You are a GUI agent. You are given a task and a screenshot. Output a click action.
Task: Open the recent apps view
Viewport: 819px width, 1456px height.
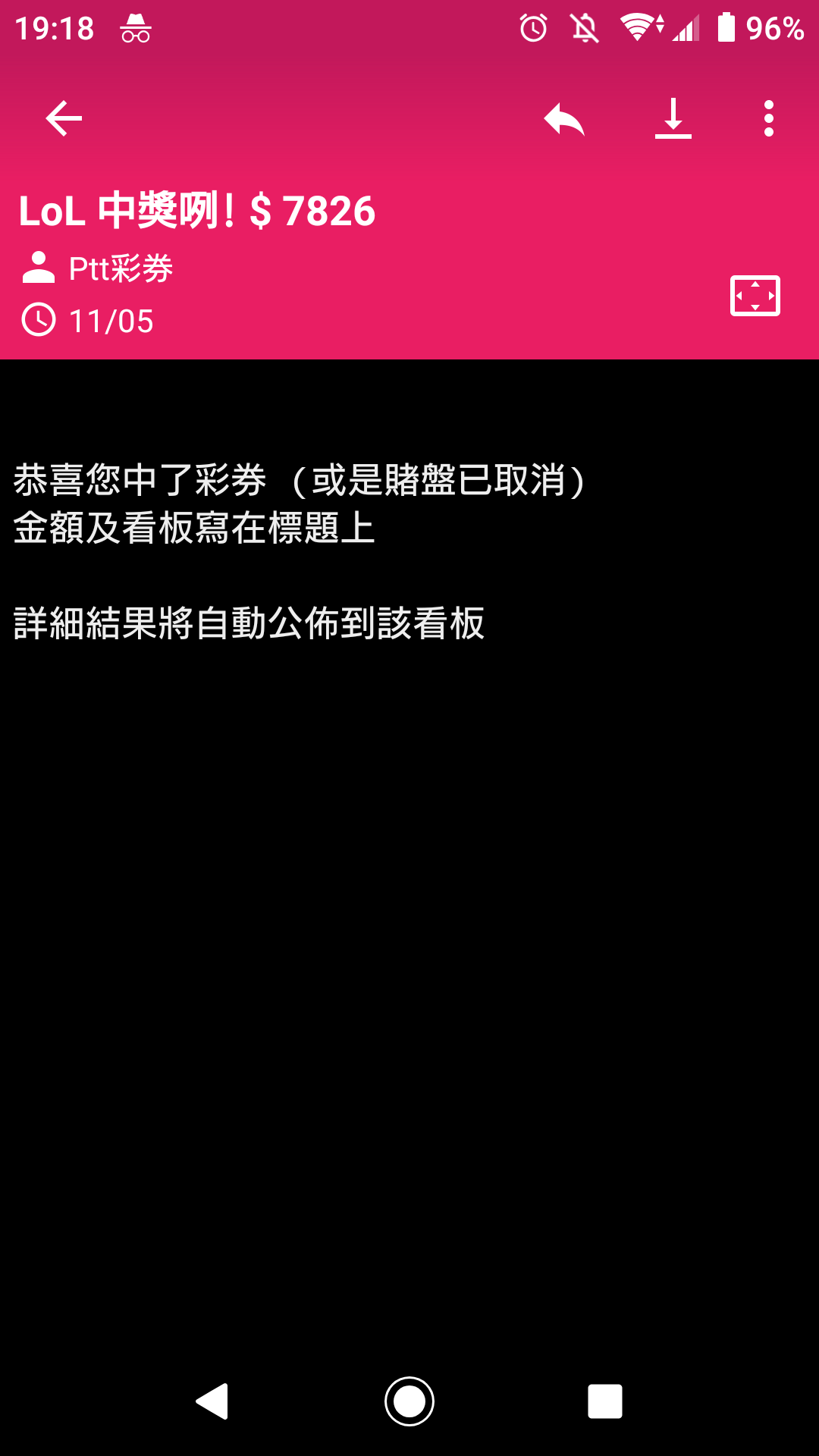click(604, 1401)
